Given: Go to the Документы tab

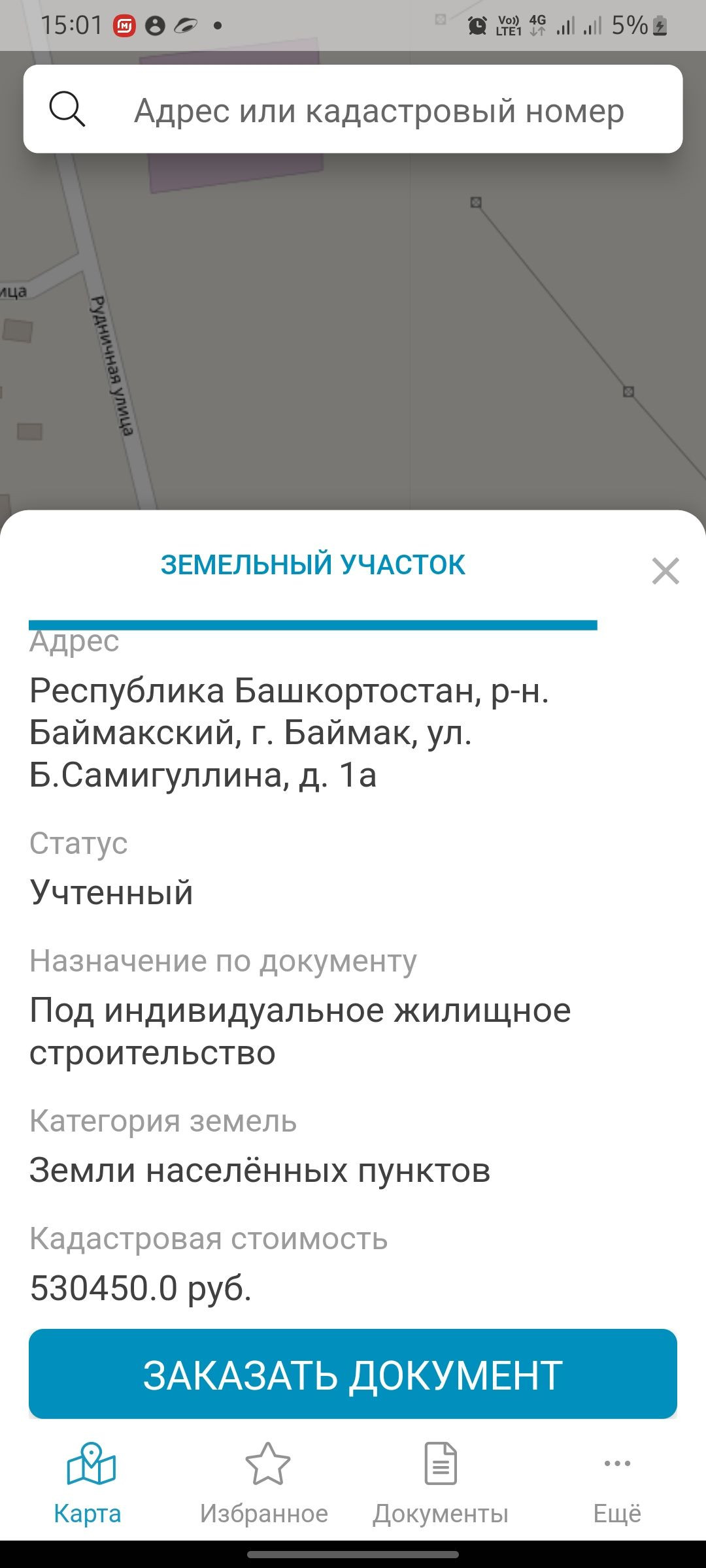Looking at the screenshot, I should 441,1483.
